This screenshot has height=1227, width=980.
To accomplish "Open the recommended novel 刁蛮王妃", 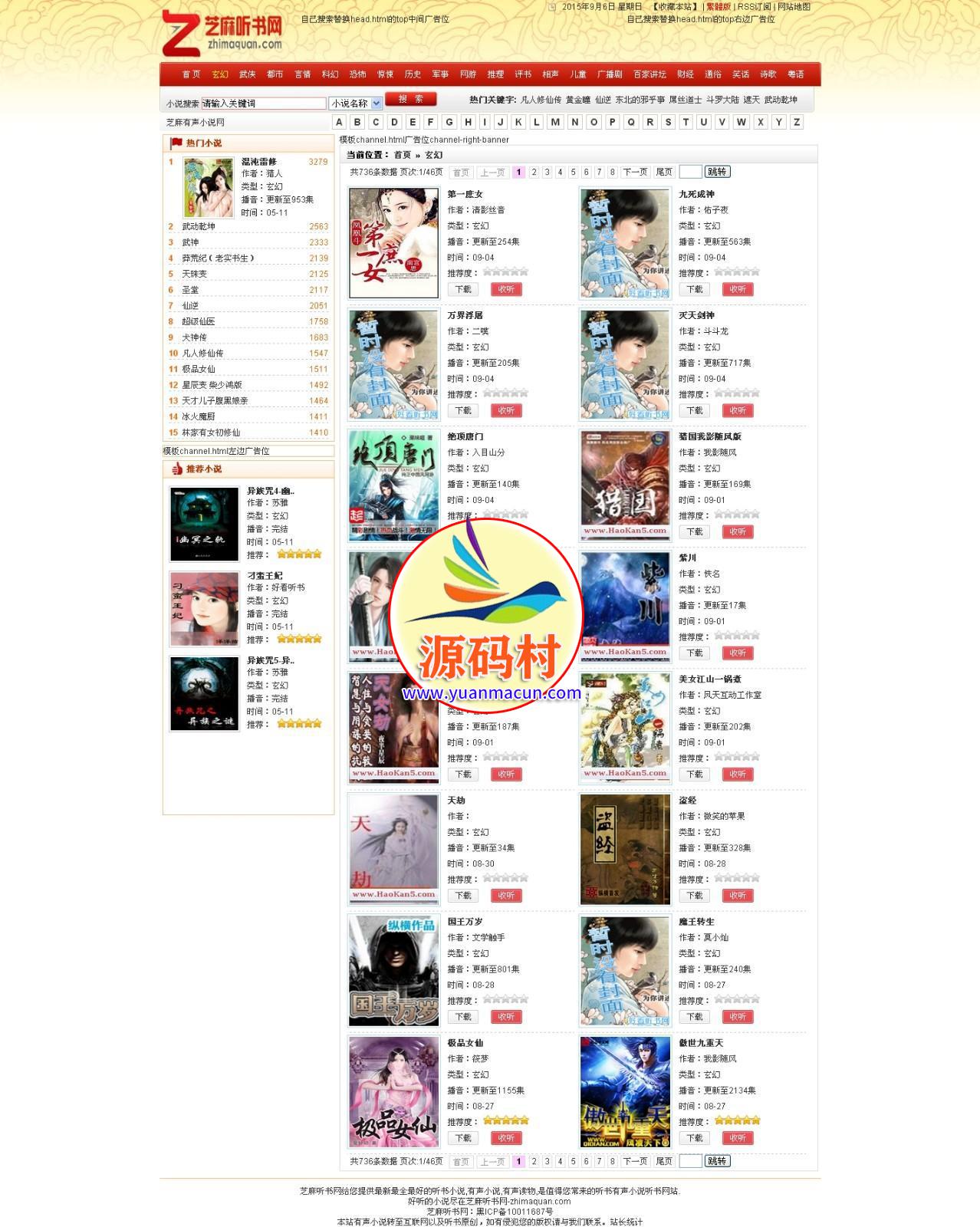I will pos(265,575).
